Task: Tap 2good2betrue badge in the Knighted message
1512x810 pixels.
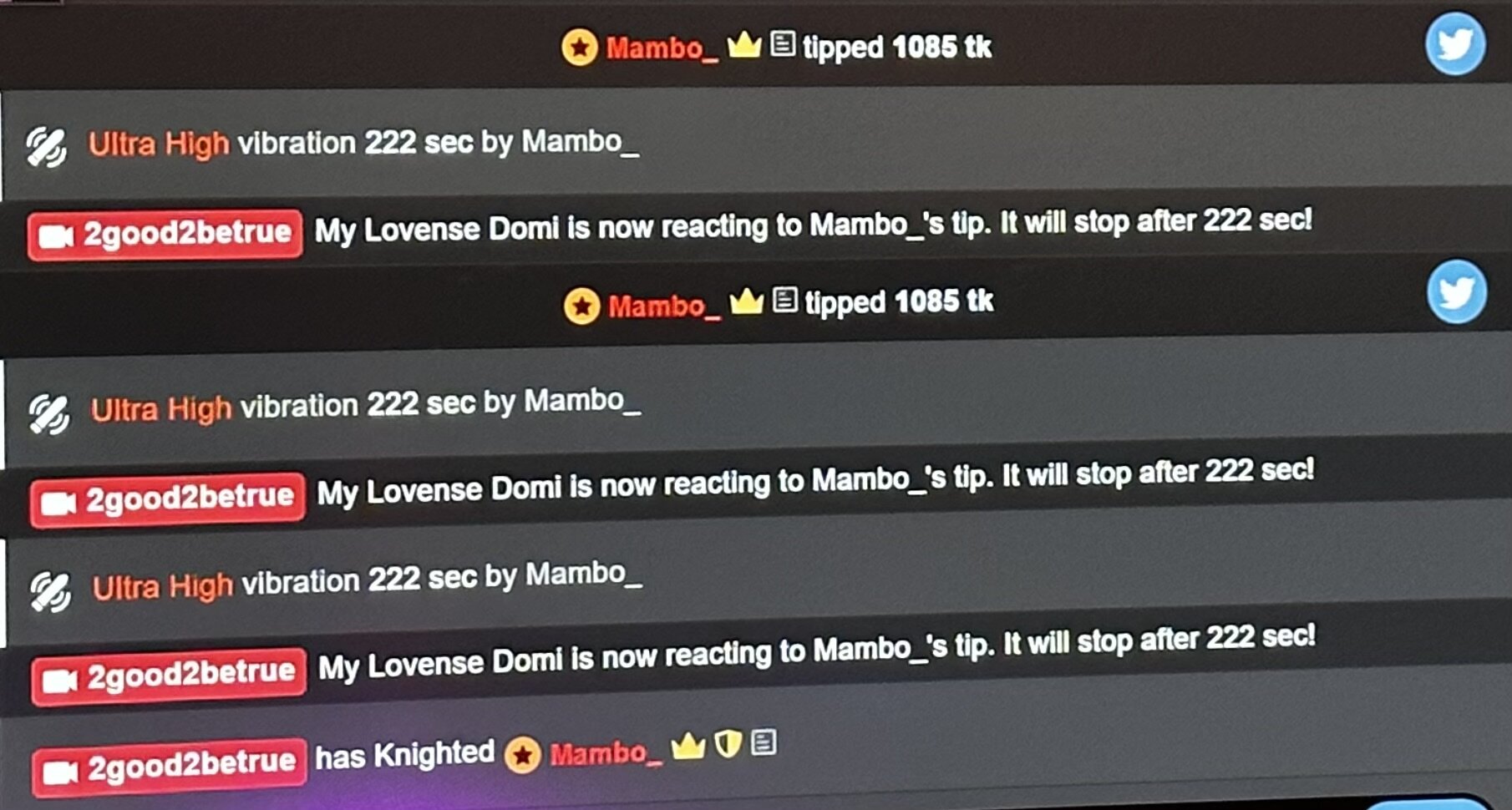Action: 170,766
